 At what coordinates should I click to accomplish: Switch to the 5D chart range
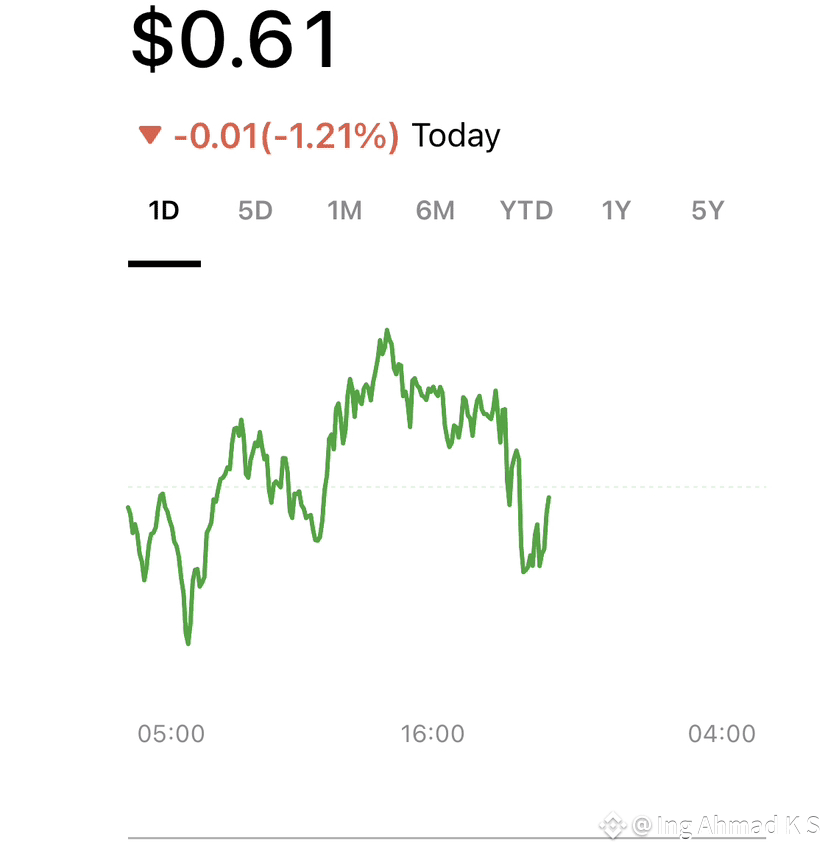[x=255, y=211]
